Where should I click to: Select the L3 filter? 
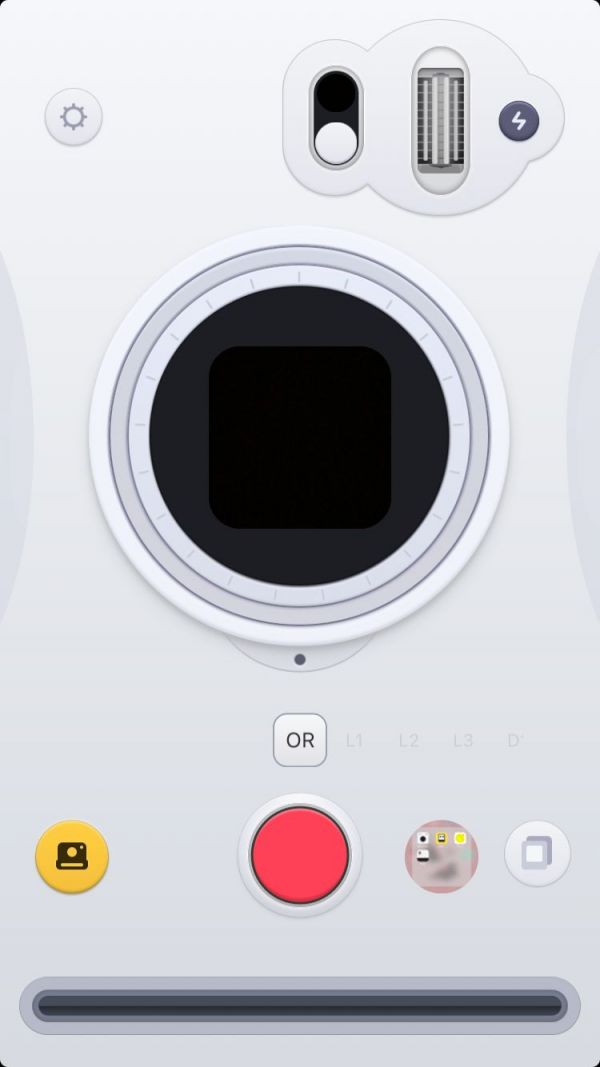tap(463, 741)
